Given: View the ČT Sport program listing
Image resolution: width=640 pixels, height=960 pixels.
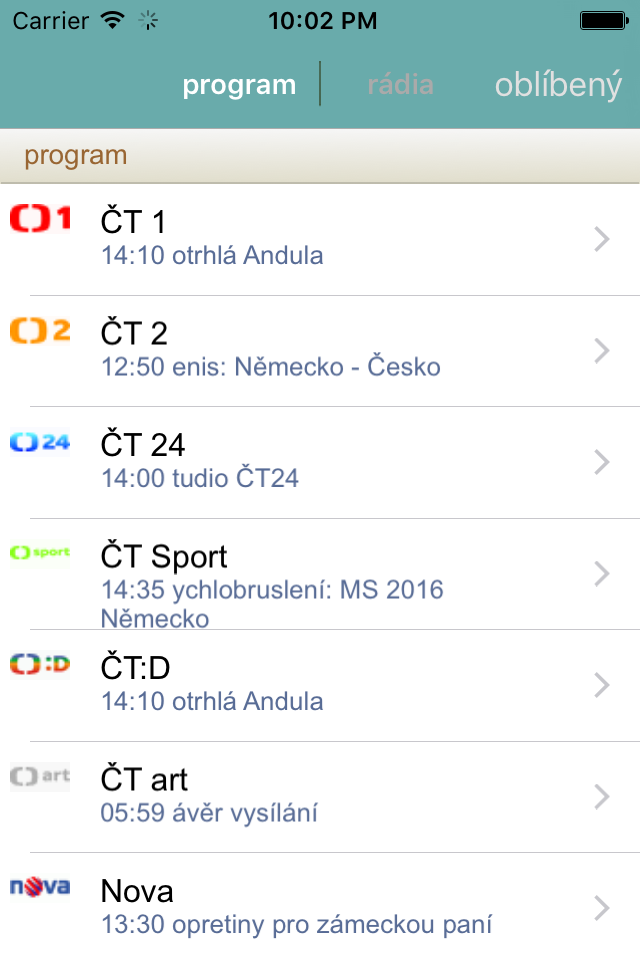Looking at the screenshot, I should tap(320, 574).
